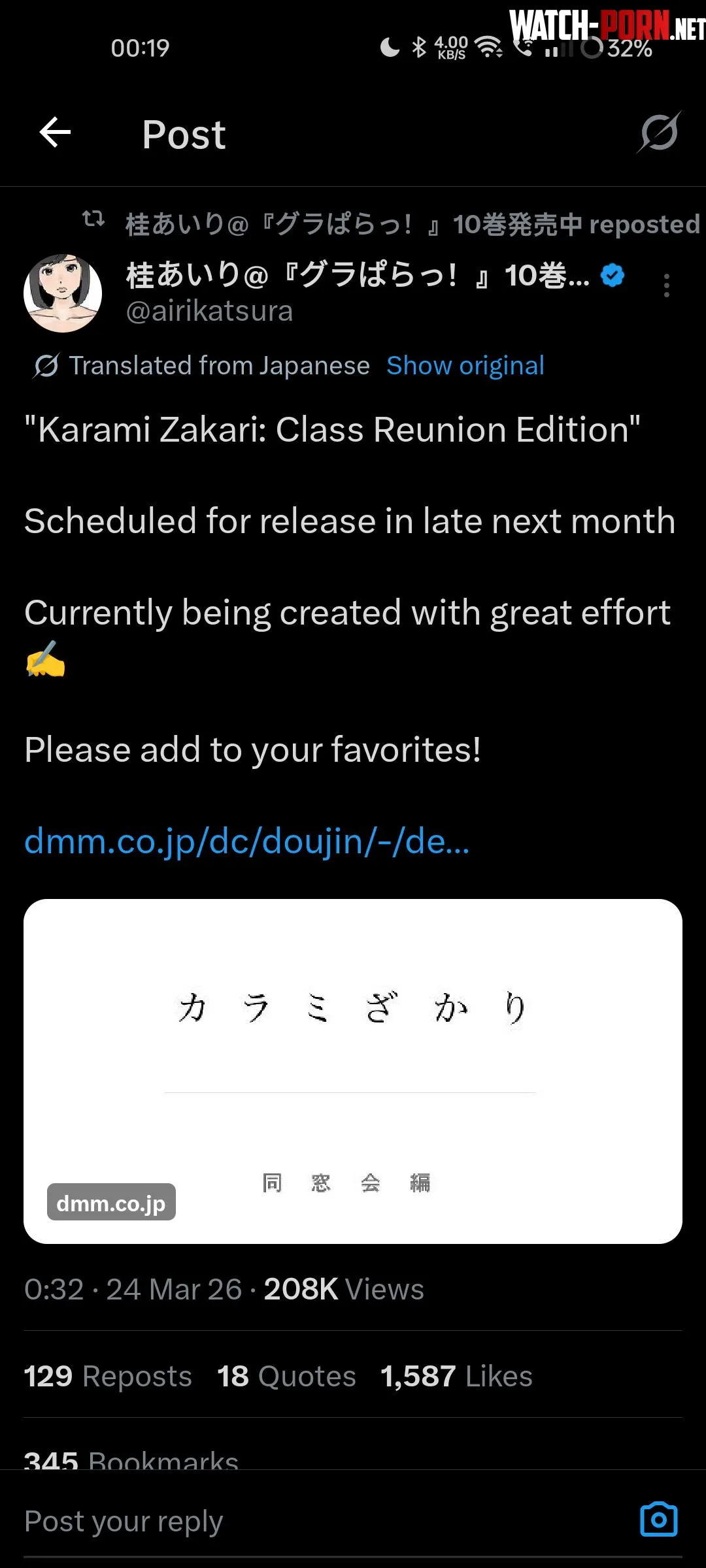Image resolution: width=706 pixels, height=1568 pixels.
Task: View the 129 Reposts list
Action: pyautogui.click(x=108, y=1377)
